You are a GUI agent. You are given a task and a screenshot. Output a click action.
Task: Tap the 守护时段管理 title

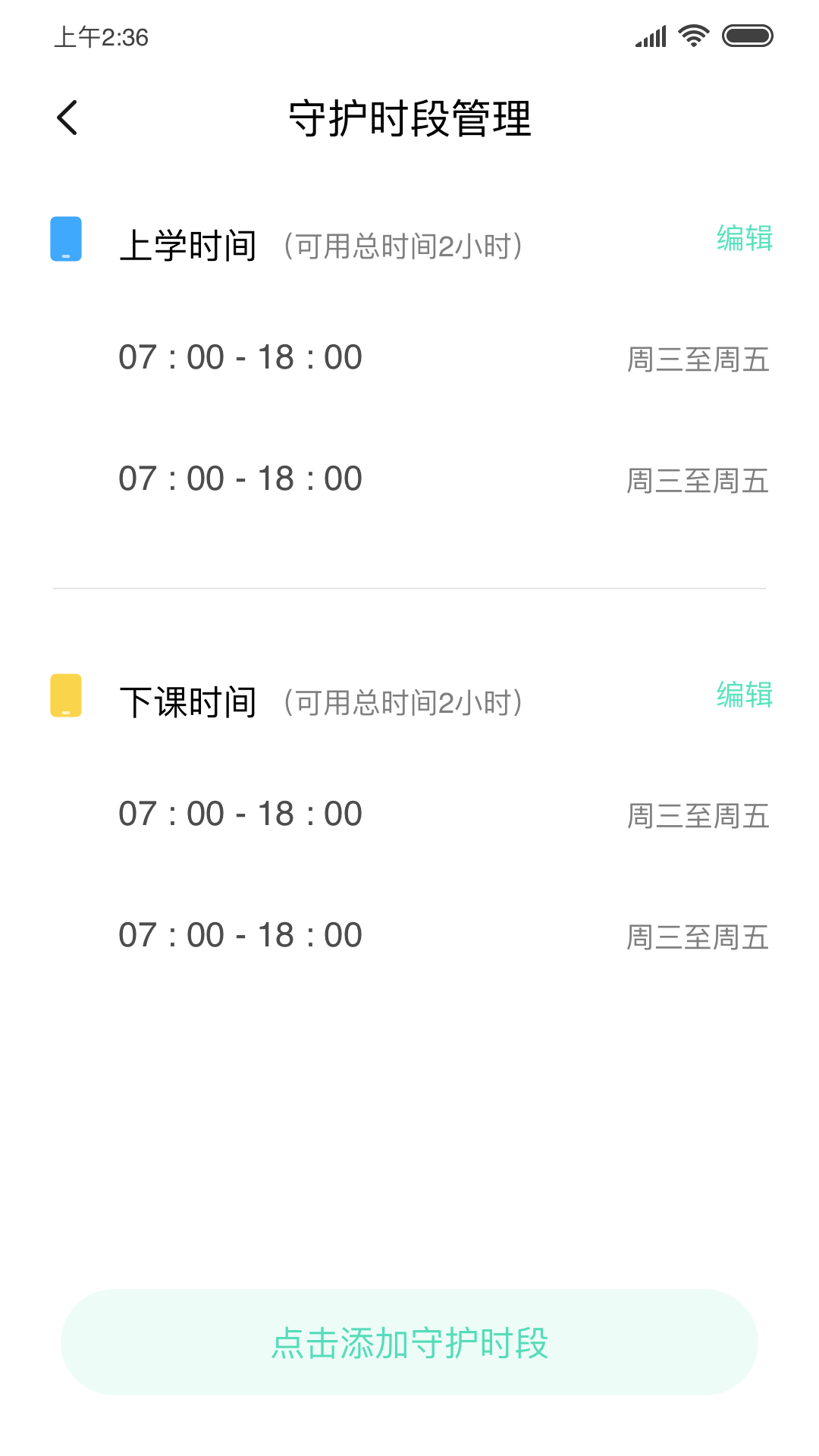pyautogui.click(x=409, y=118)
